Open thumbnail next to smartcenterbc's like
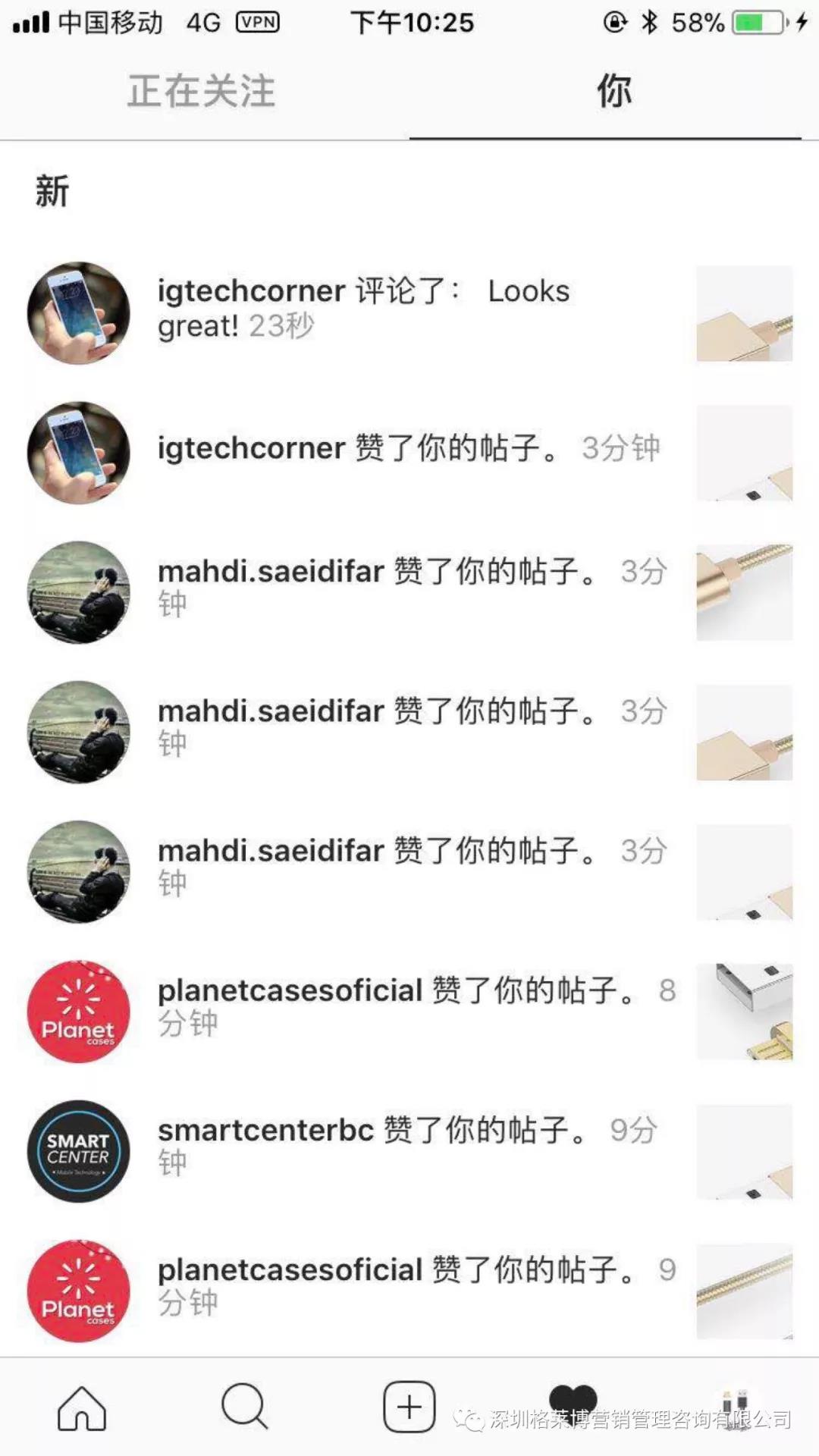This screenshot has width=819, height=1456. tap(744, 1151)
